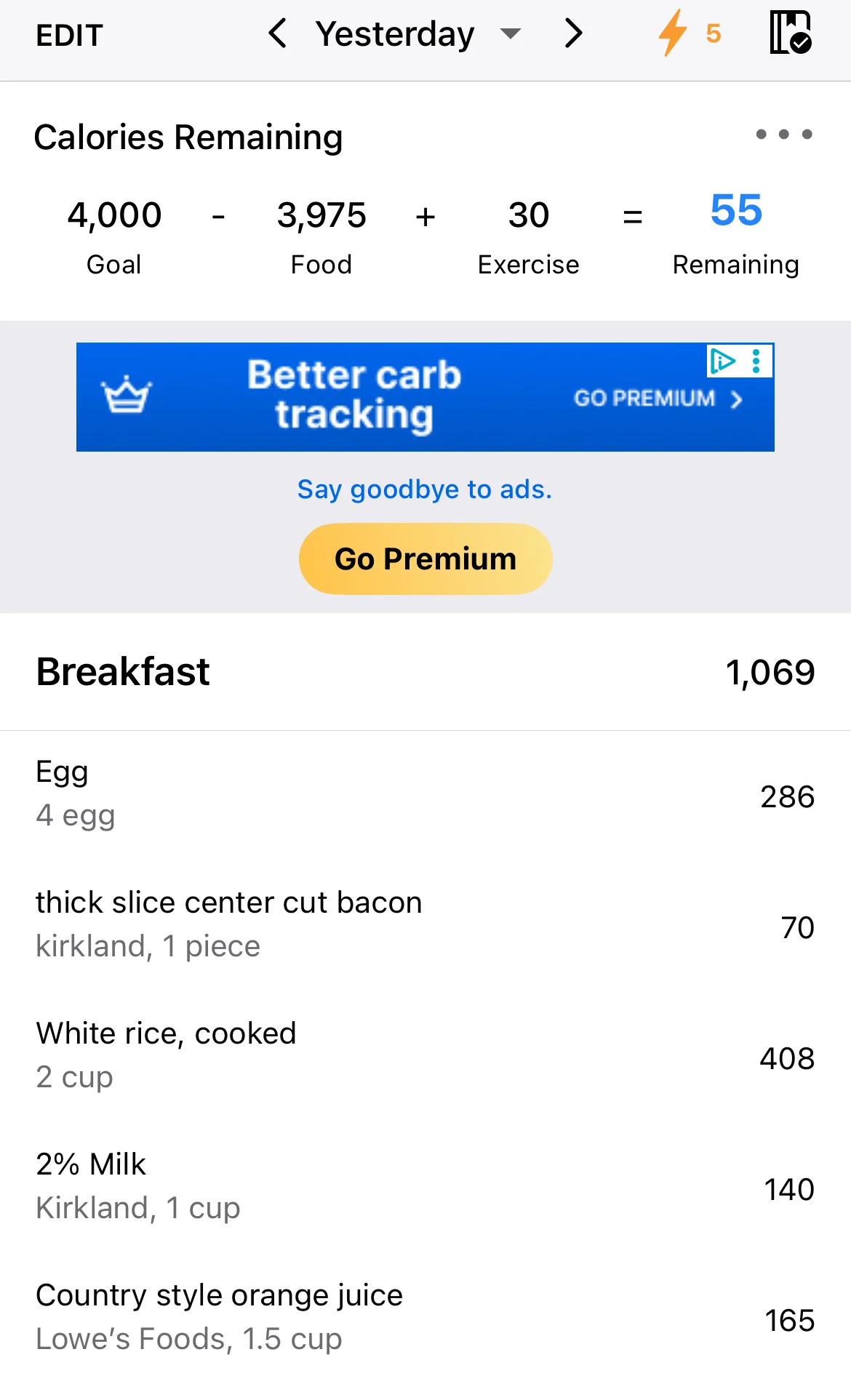
Task: Open thick slice center cut bacon entry
Action: [x=425, y=927]
